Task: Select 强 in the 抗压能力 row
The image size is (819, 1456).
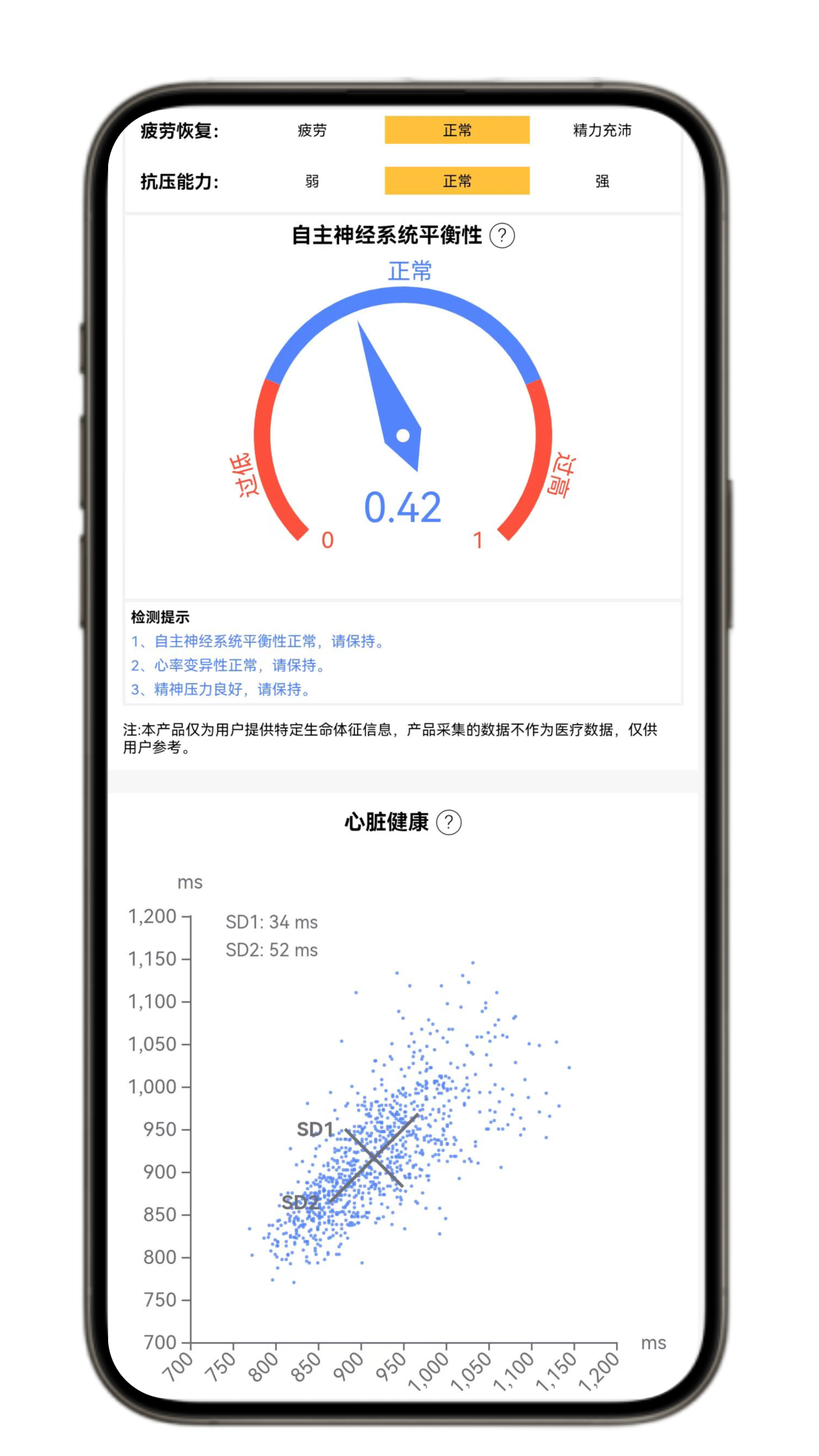Action: click(601, 182)
